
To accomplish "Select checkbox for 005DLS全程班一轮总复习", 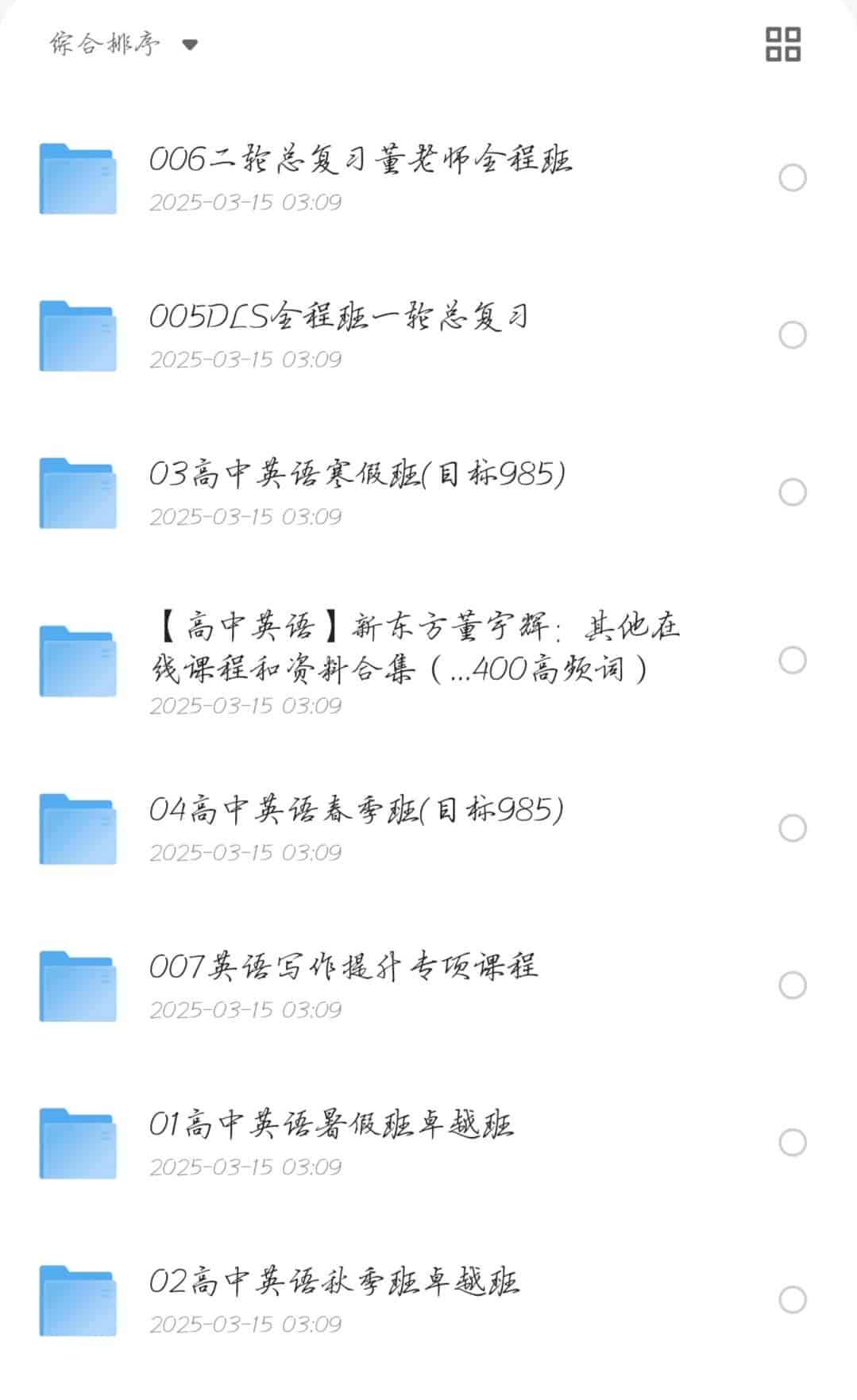I will point(792,335).
